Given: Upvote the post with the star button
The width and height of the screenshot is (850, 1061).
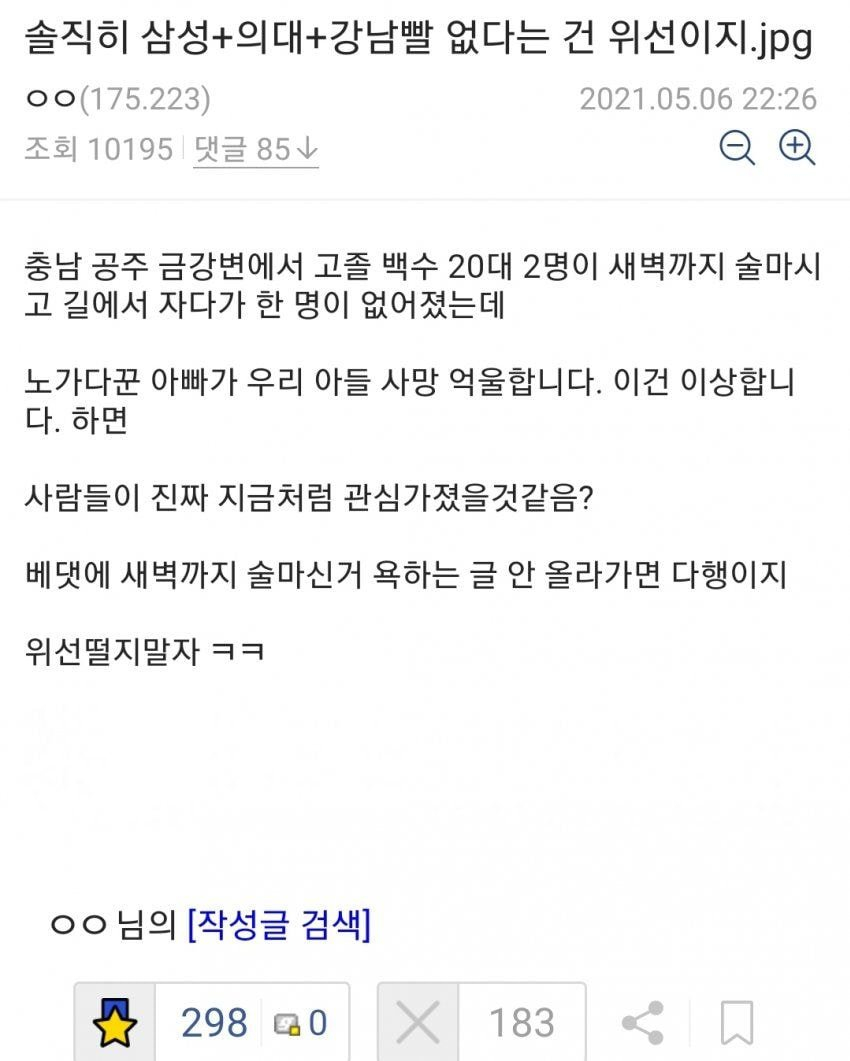Looking at the screenshot, I should (x=115, y=1023).
